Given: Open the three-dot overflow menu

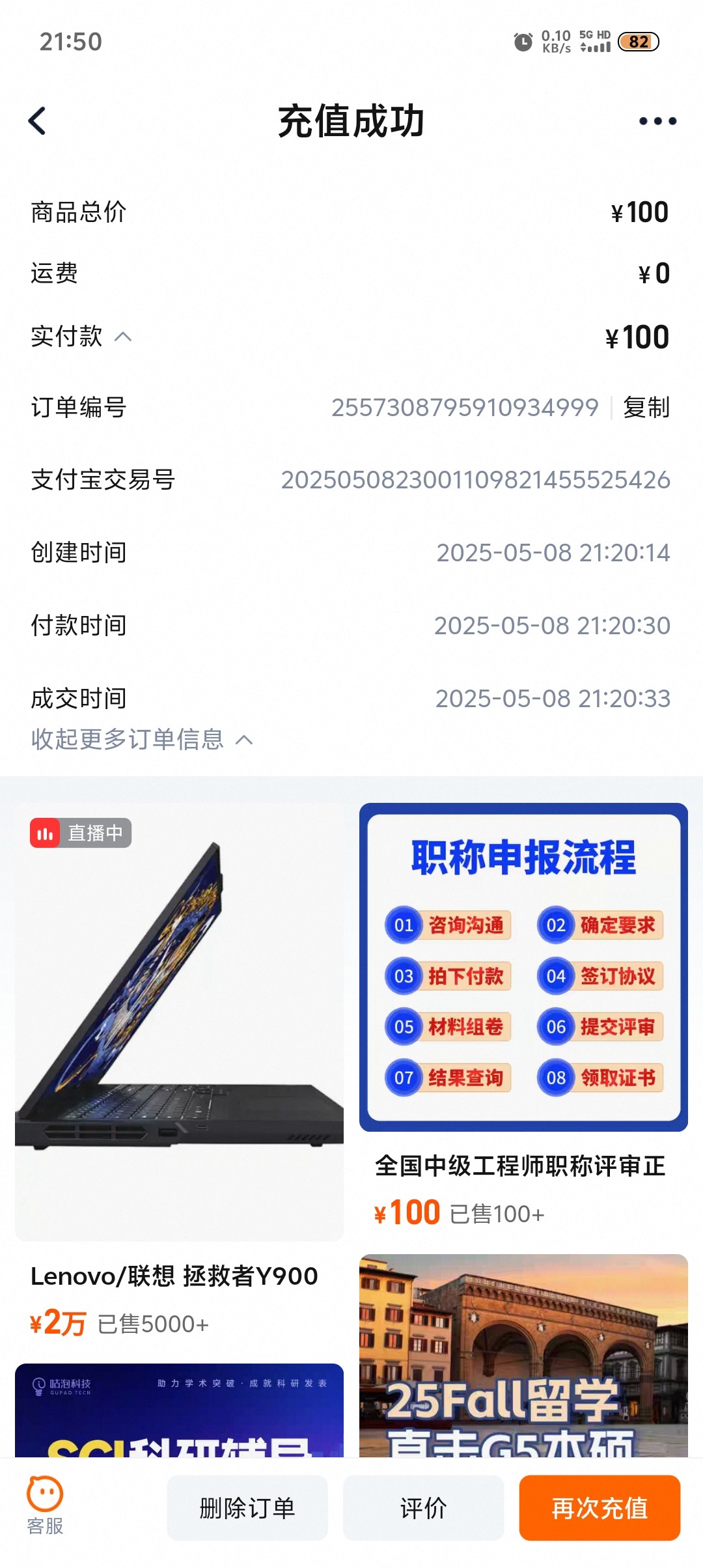Looking at the screenshot, I should (x=657, y=121).
